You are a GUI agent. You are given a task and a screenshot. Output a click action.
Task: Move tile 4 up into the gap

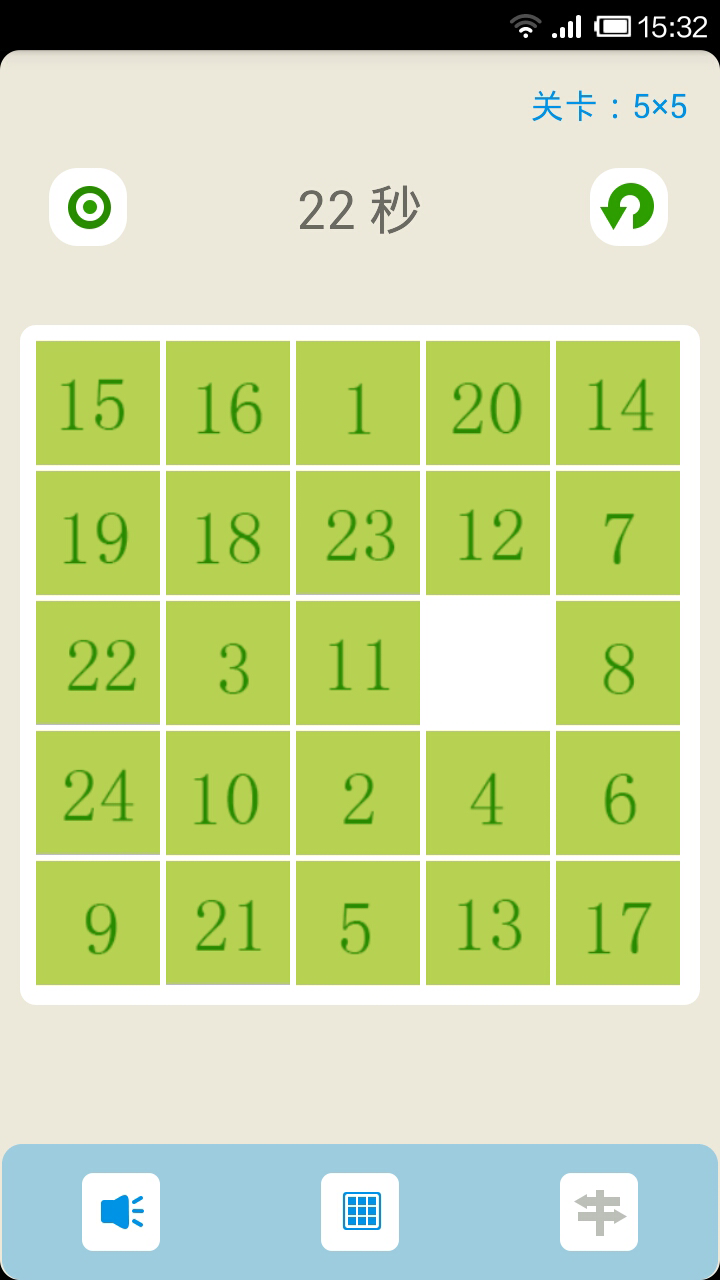(x=488, y=793)
